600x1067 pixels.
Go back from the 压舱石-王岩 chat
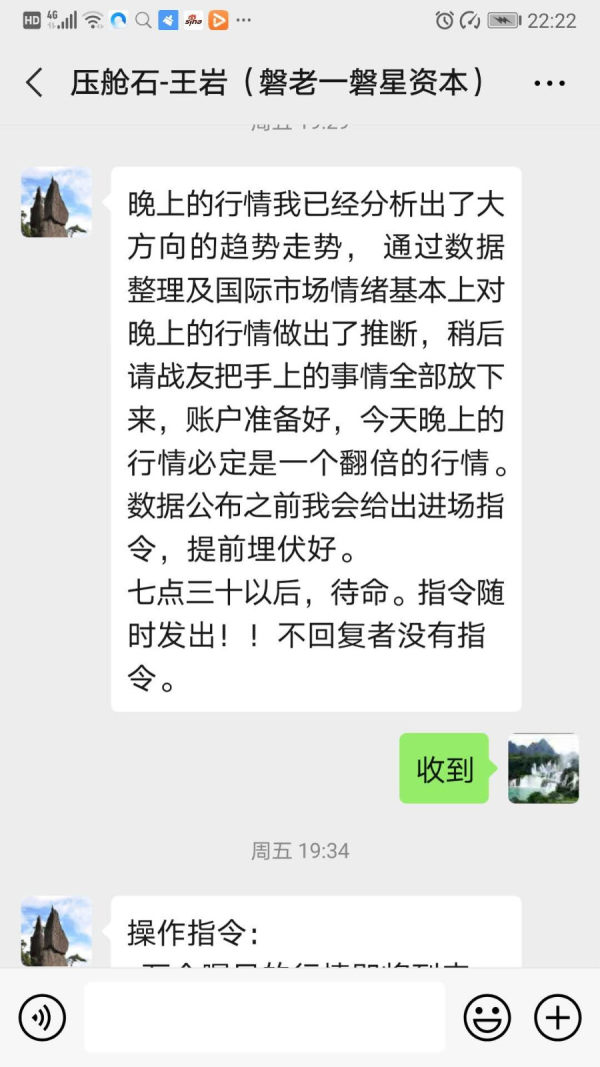pyautogui.click(x=35, y=83)
